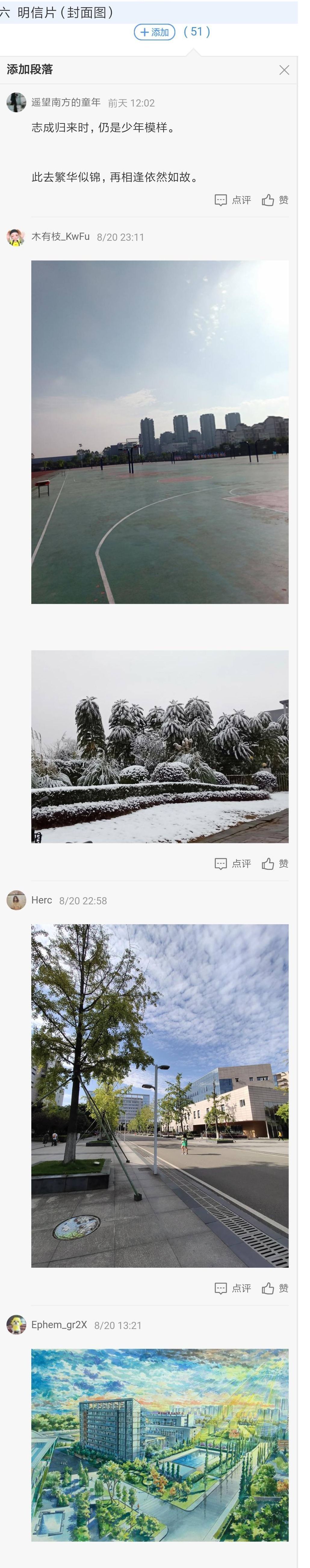Comment on 遥望南方的童年's post
Screen dimensions: 310x1568
[x=233, y=200]
